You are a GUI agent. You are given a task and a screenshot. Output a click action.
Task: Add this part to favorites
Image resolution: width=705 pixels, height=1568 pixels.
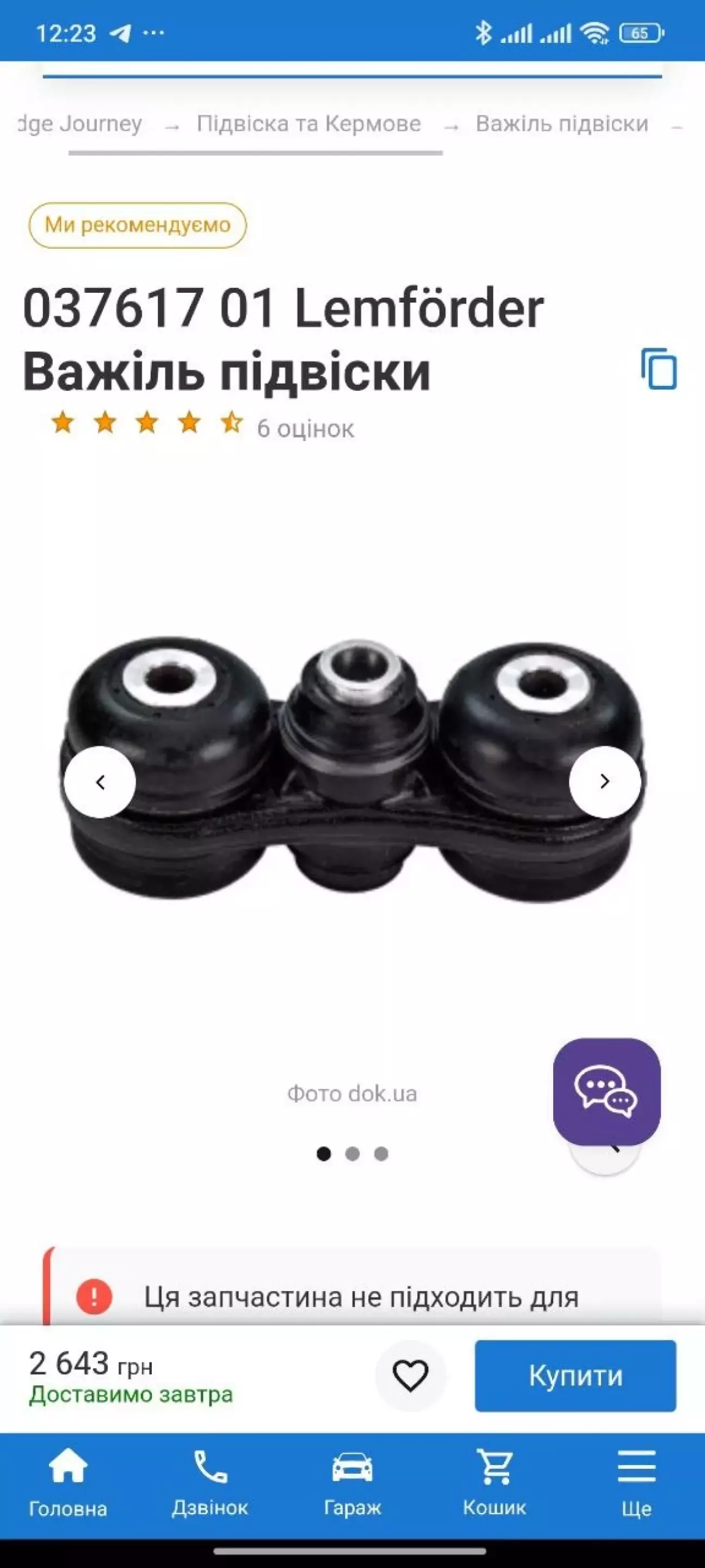coord(411,1376)
